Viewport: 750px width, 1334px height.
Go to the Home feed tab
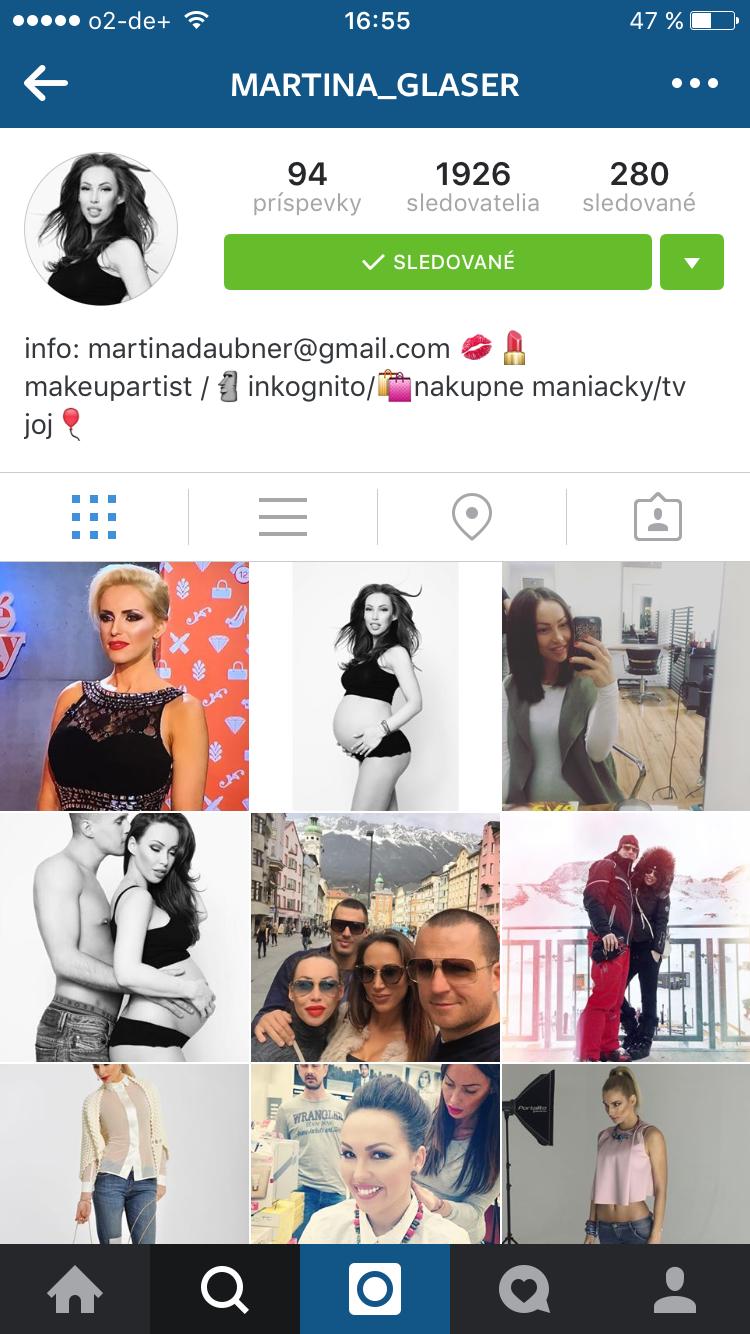point(75,1290)
